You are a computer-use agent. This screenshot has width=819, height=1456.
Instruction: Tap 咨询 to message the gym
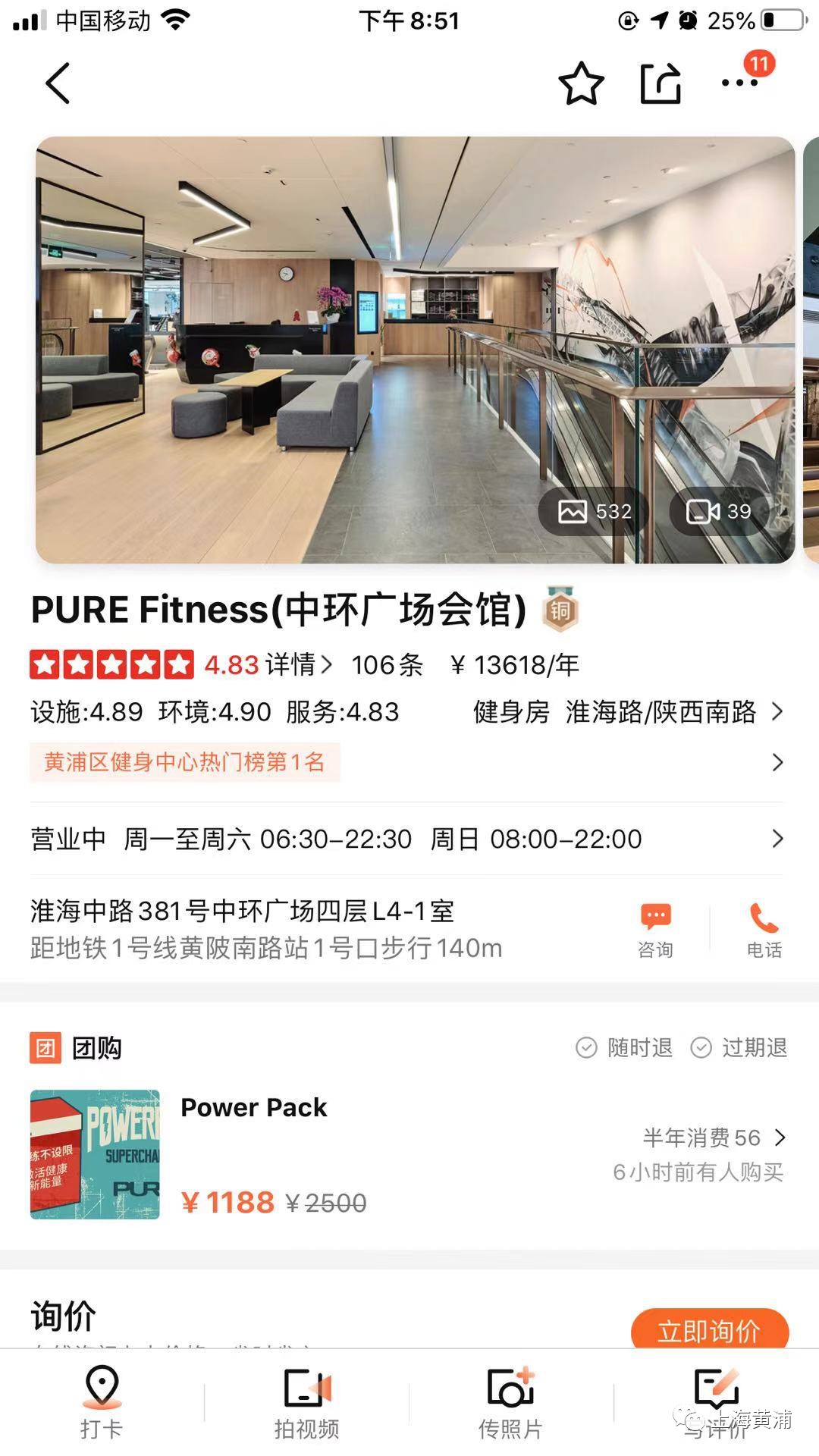(655, 930)
